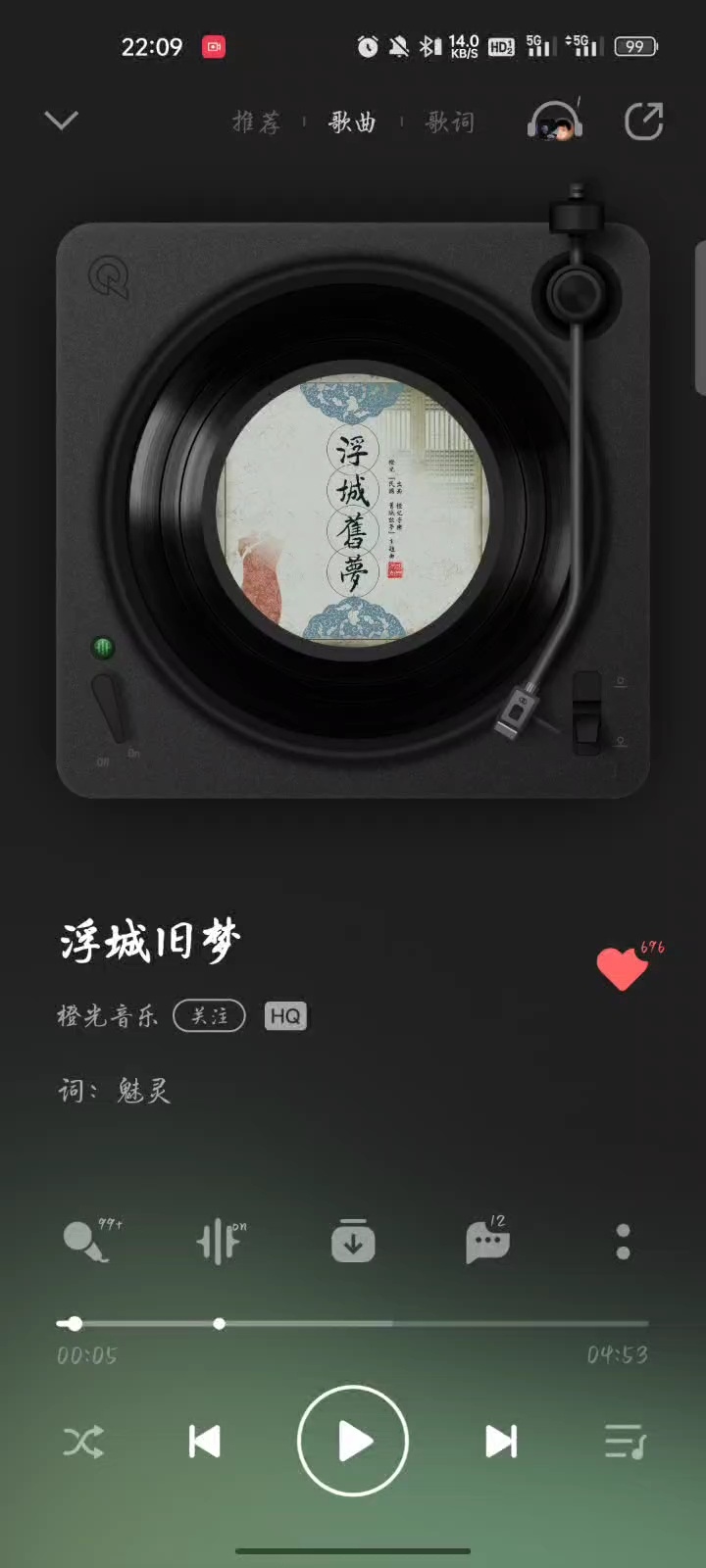Open the sound effects equalizer icon
The width and height of the screenshot is (706, 1568).
tap(220, 1241)
